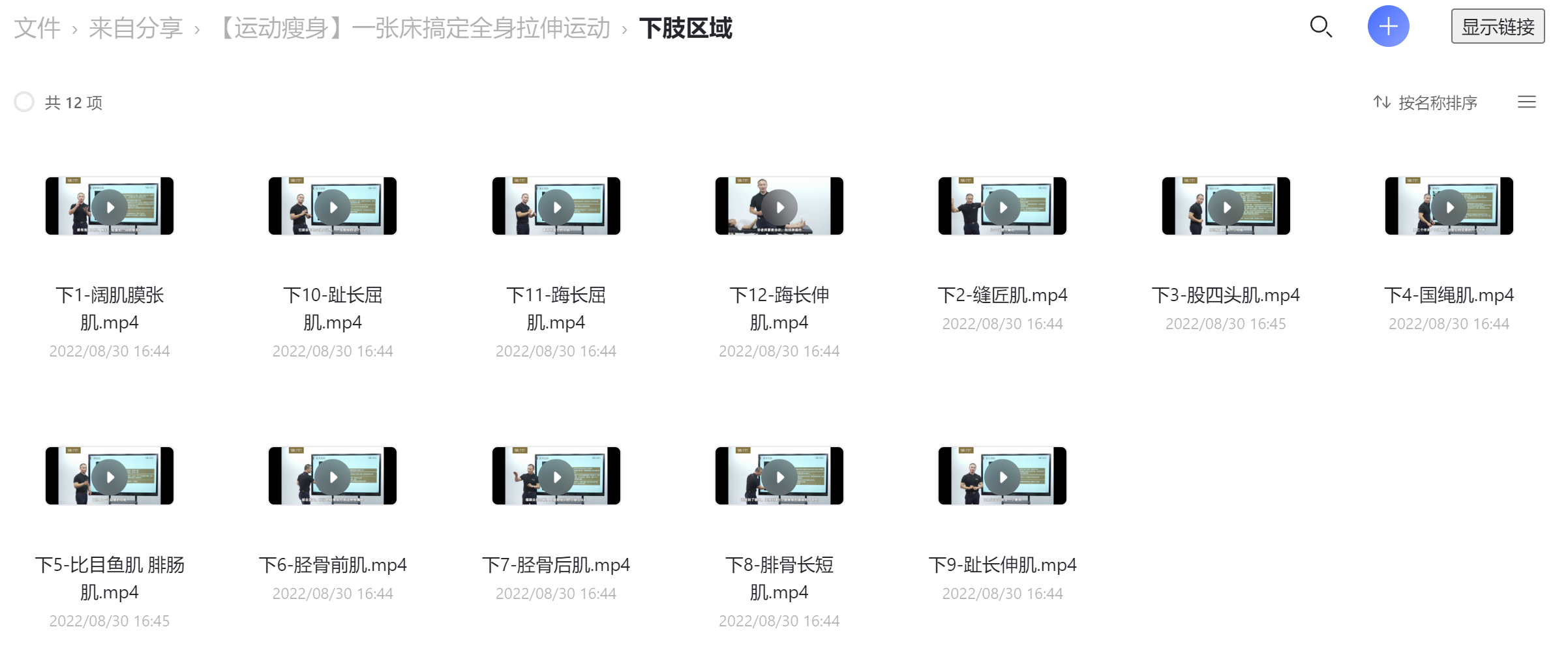Tap the 显示链接 button
The height and width of the screenshot is (657, 1568).
[1497, 27]
